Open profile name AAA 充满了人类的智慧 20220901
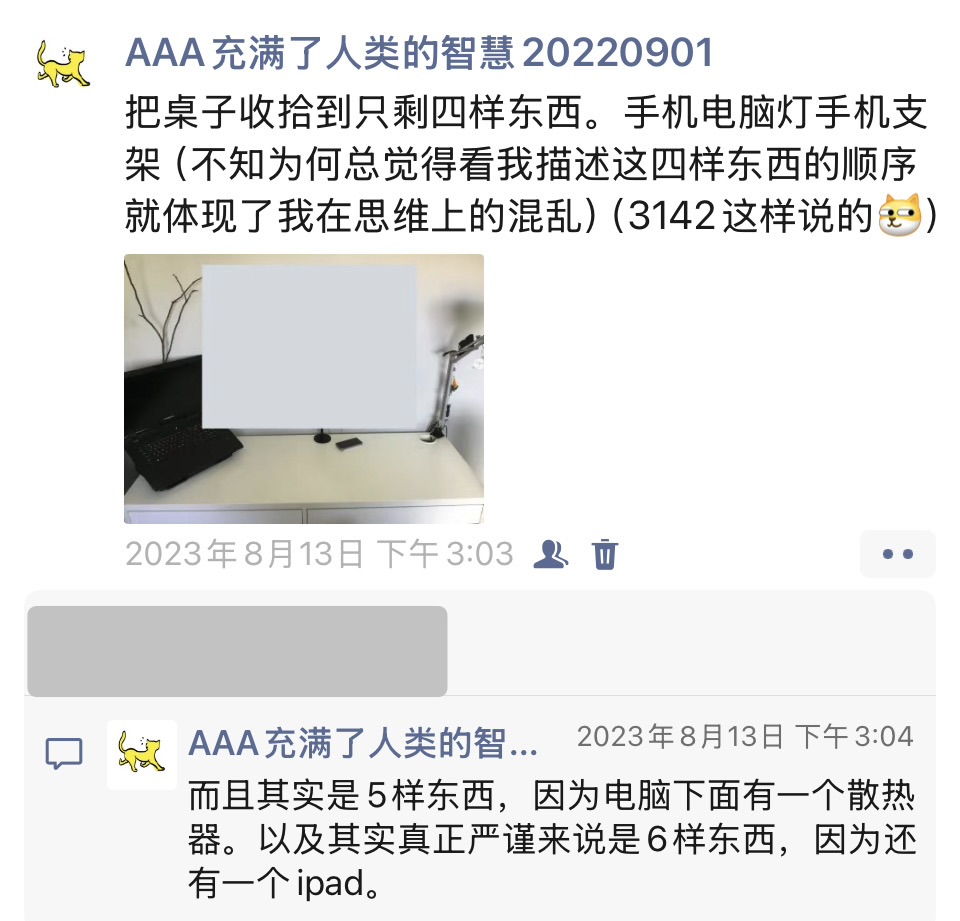The height and width of the screenshot is (921, 960). [419, 53]
